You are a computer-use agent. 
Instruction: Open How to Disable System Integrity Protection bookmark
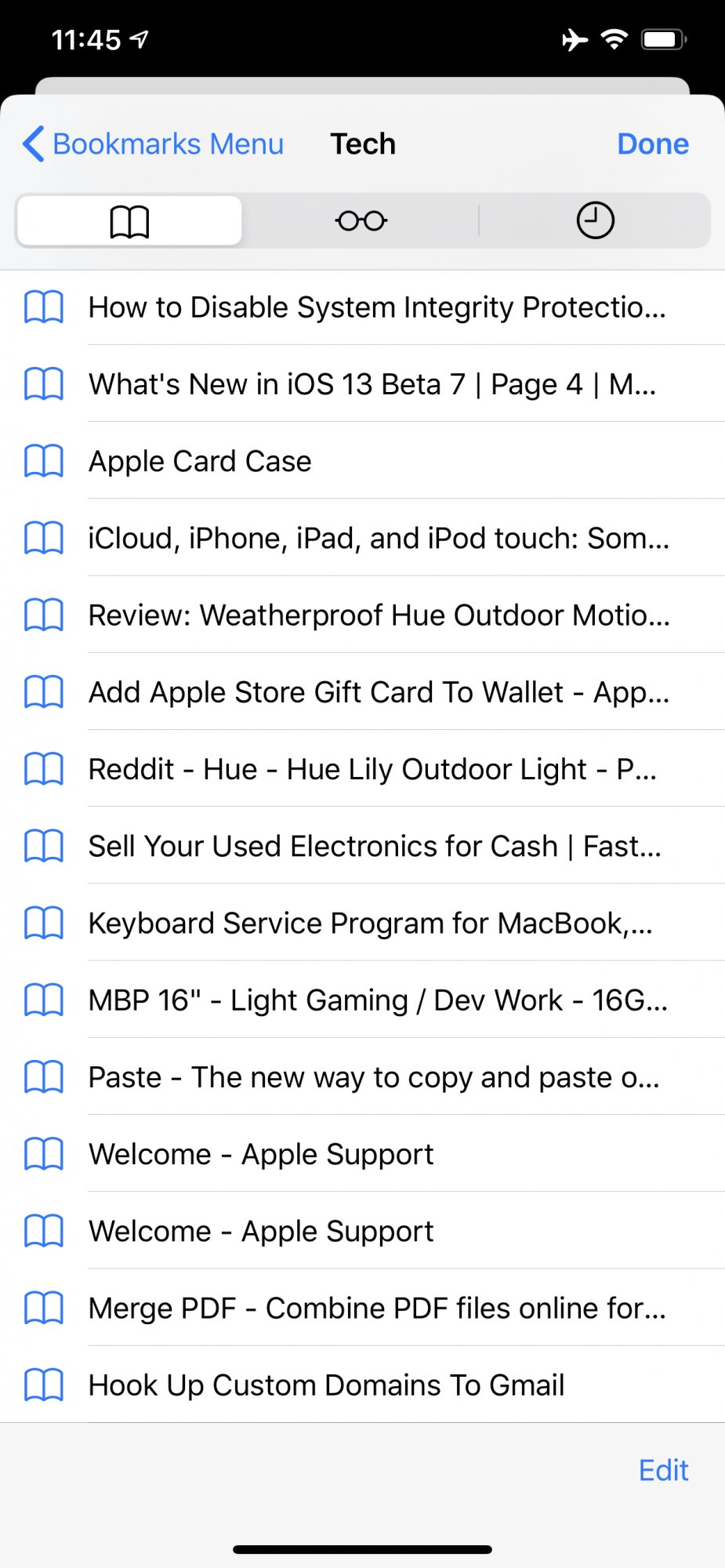pos(362,307)
